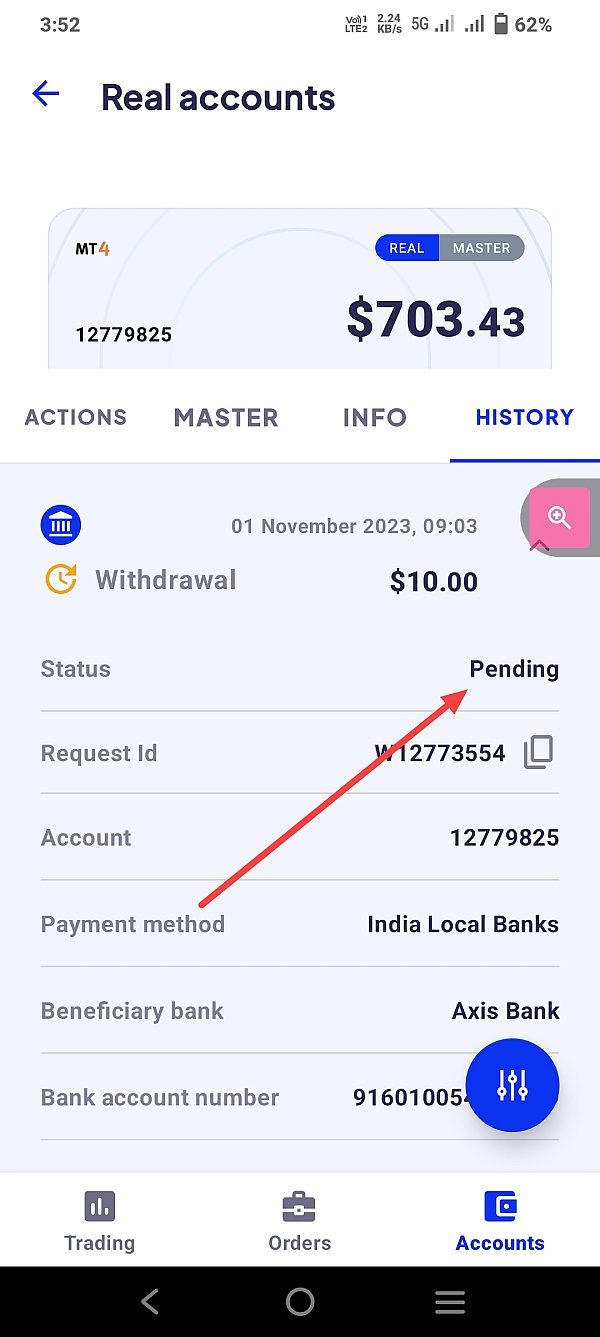600x1337 pixels.
Task: Select the HISTORY tab
Action: pyautogui.click(x=524, y=417)
